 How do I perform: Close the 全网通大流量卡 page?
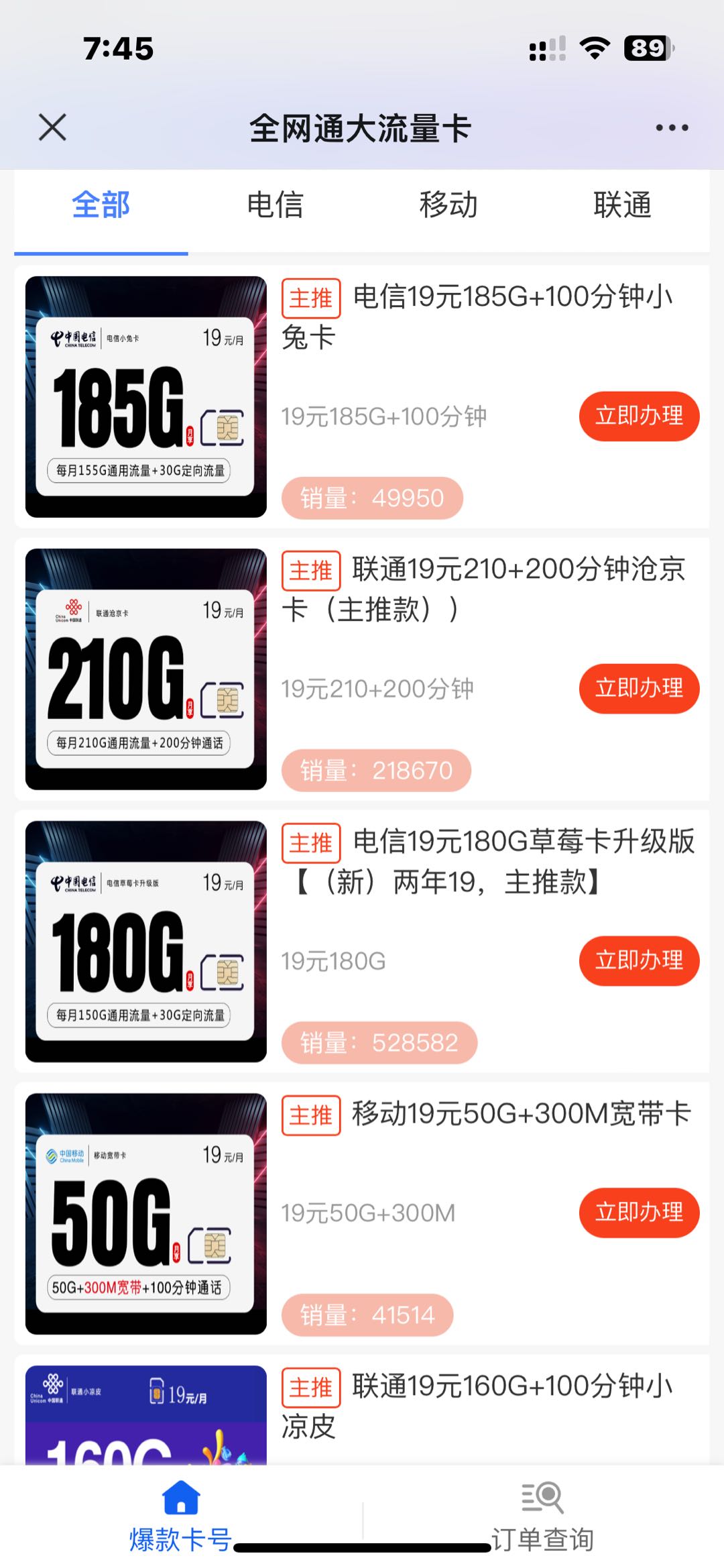click(x=52, y=127)
